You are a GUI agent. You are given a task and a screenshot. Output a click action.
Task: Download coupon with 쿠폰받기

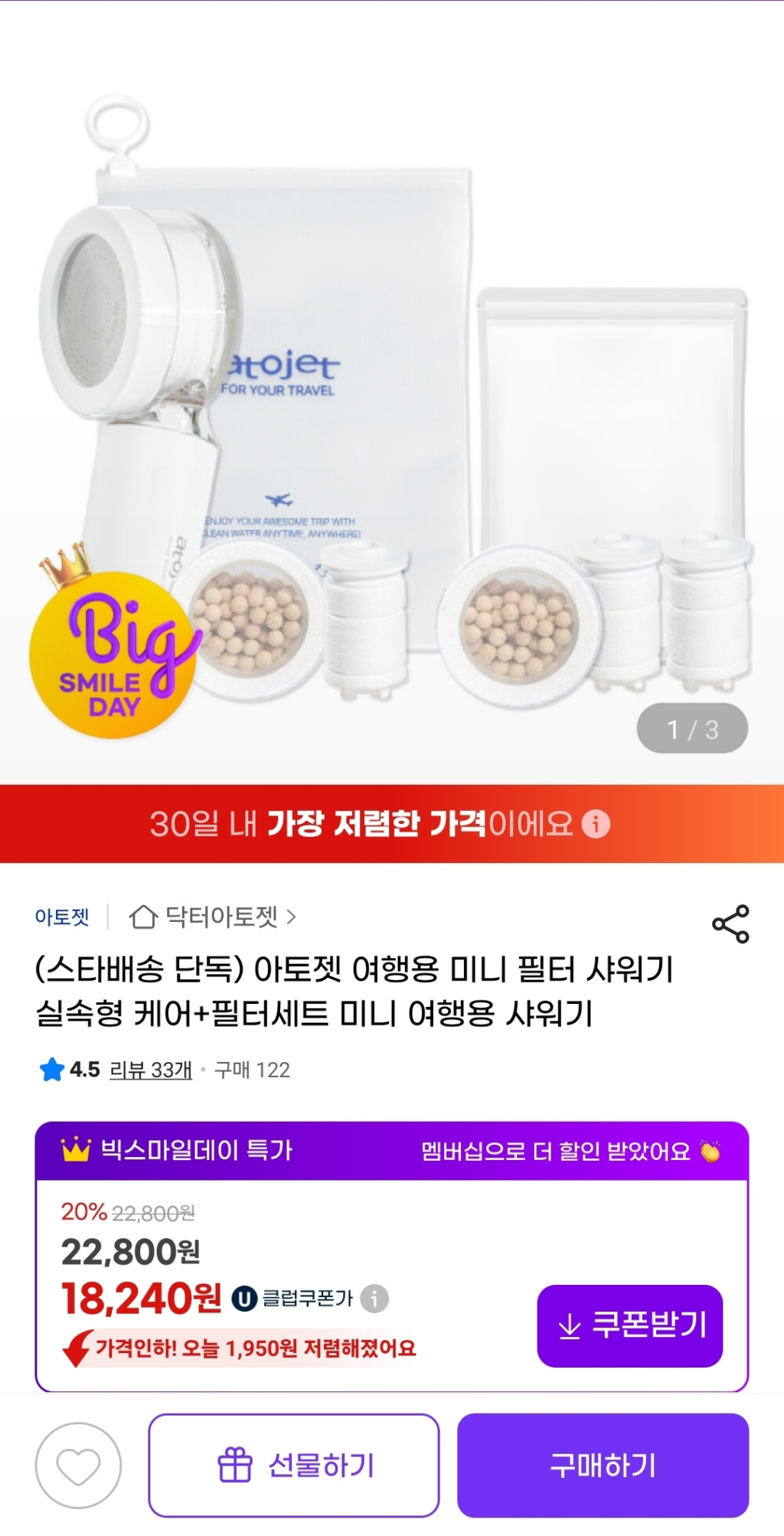coord(629,1325)
